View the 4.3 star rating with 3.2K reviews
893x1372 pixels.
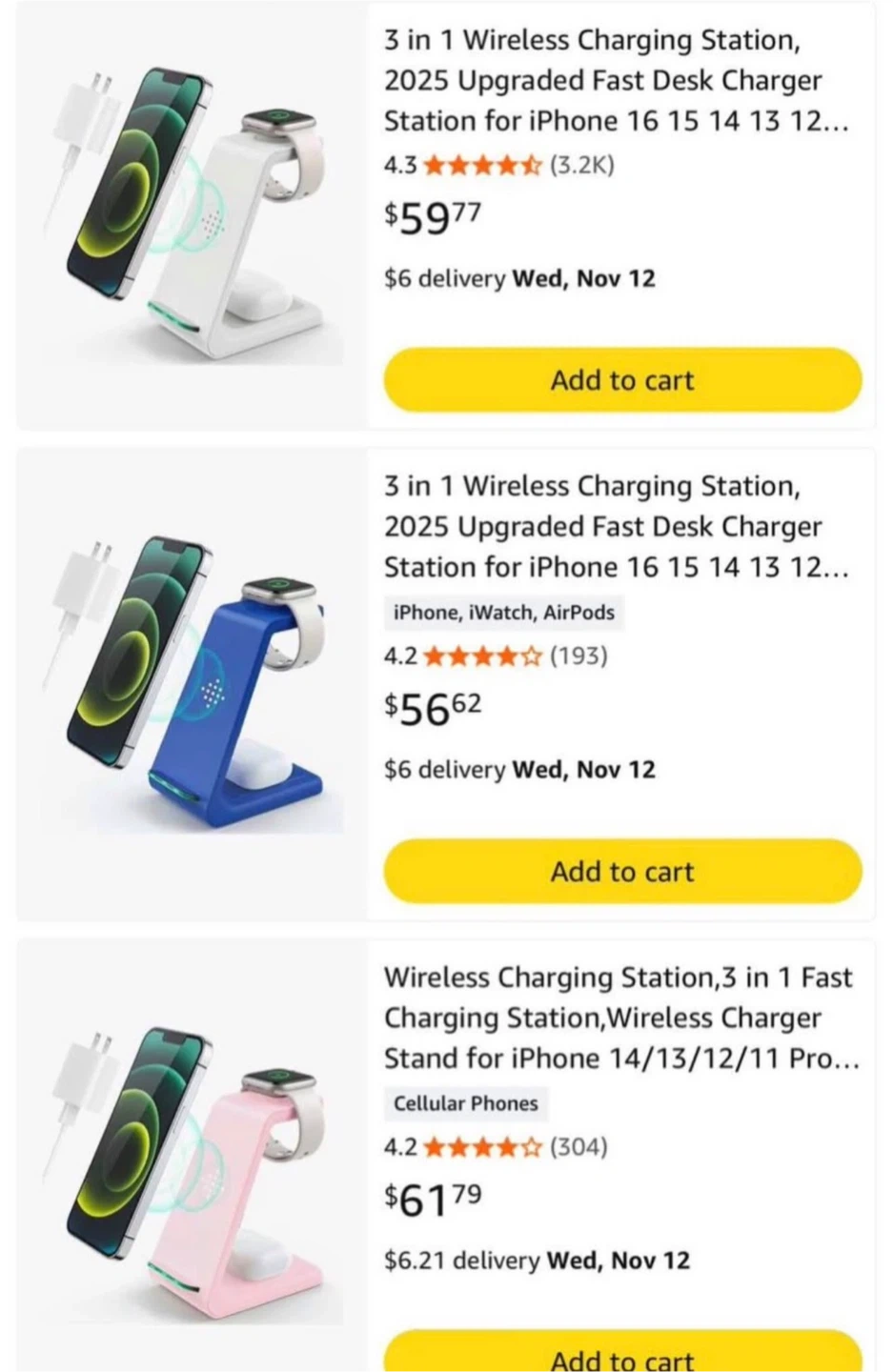[x=498, y=166]
